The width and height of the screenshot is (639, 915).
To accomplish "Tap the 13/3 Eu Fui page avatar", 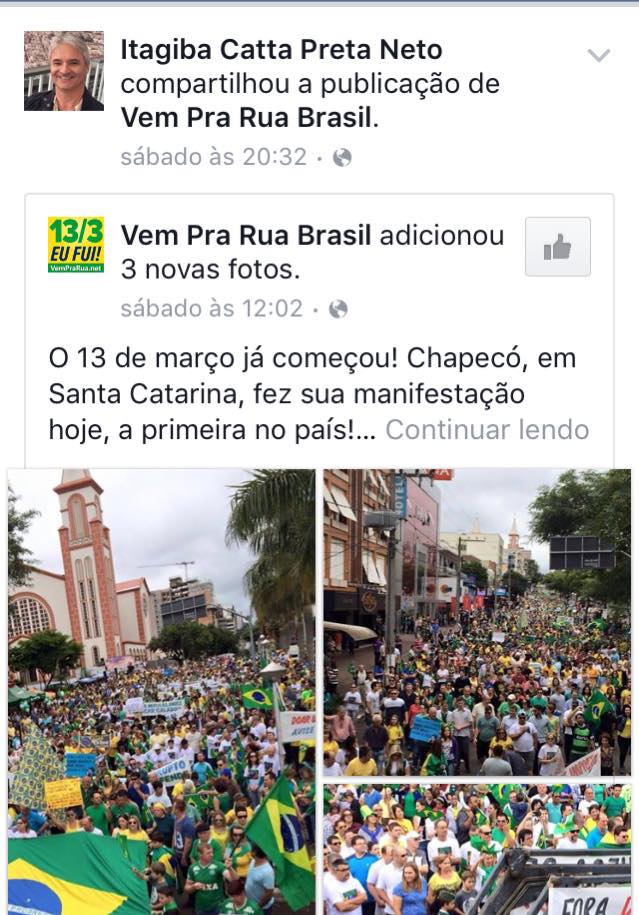I will tap(76, 245).
